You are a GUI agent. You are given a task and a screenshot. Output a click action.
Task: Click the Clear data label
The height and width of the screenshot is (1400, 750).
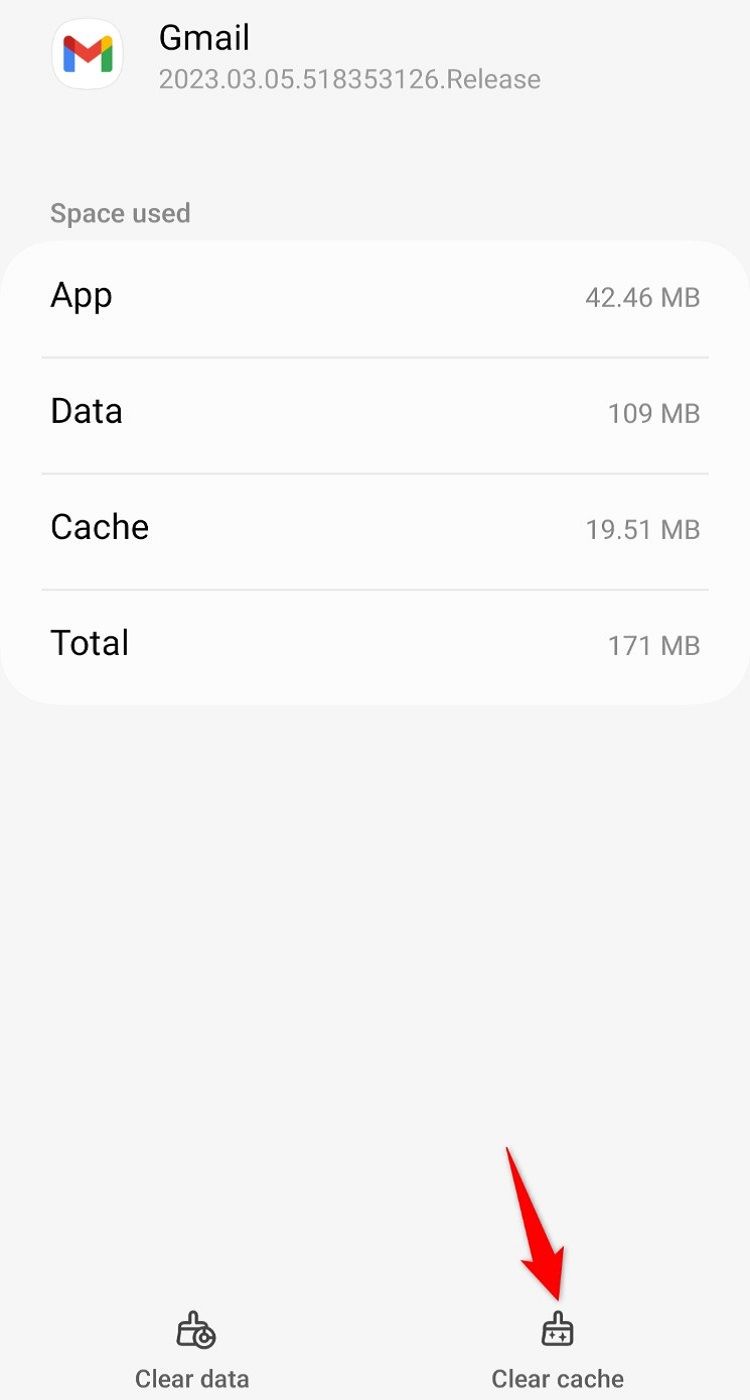pyautogui.click(x=192, y=1378)
